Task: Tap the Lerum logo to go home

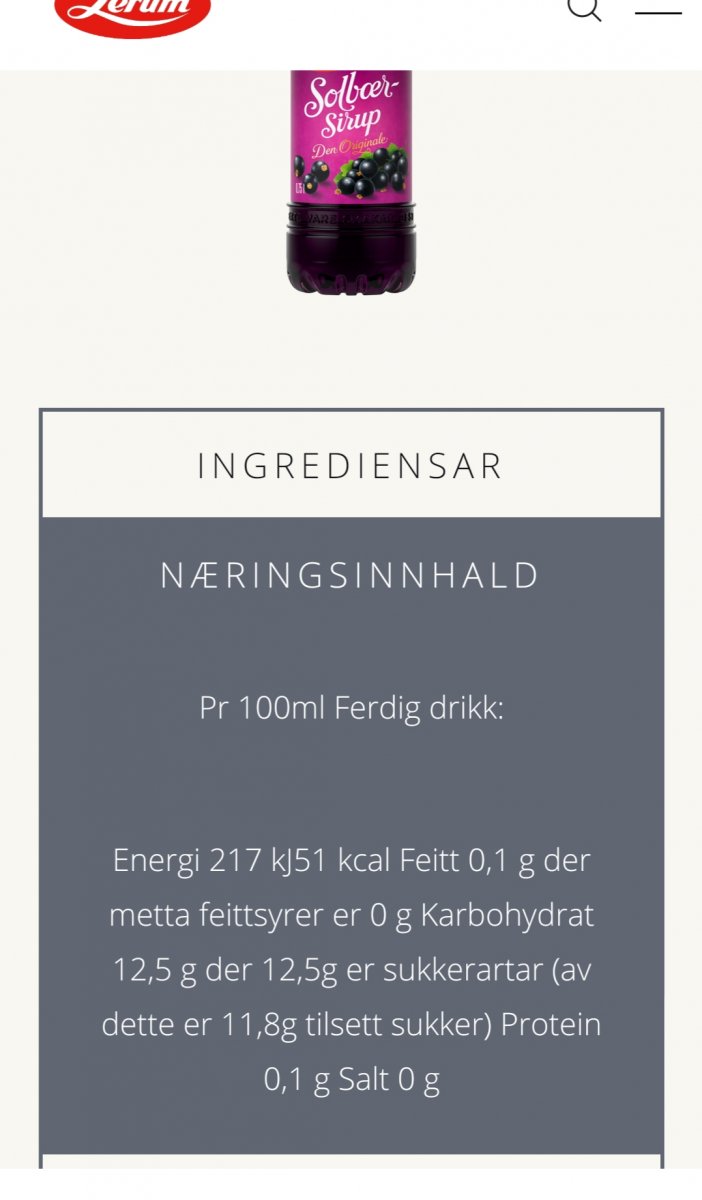Action: click(x=133, y=14)
